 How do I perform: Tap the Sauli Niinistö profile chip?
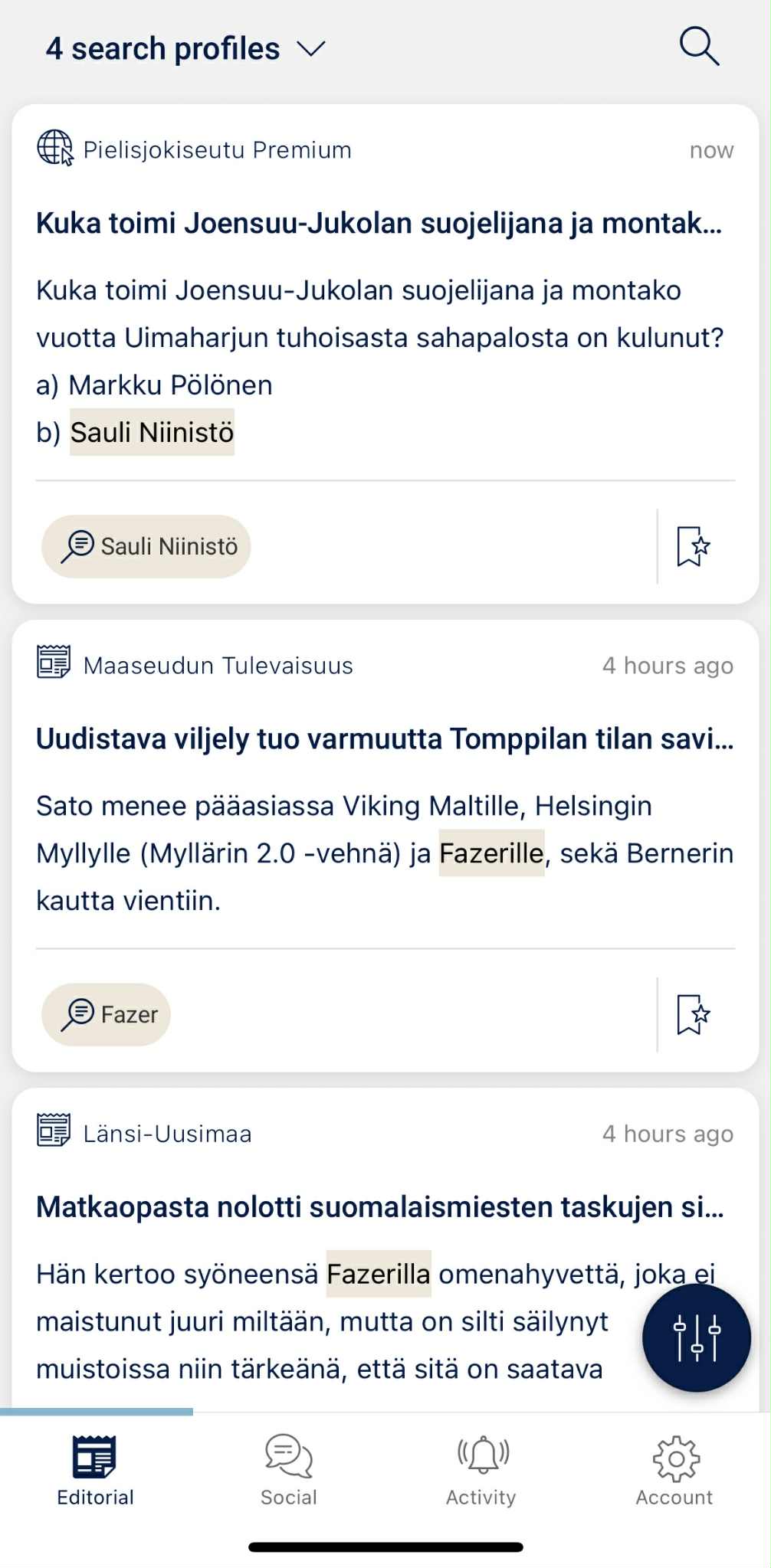point(146,546)
